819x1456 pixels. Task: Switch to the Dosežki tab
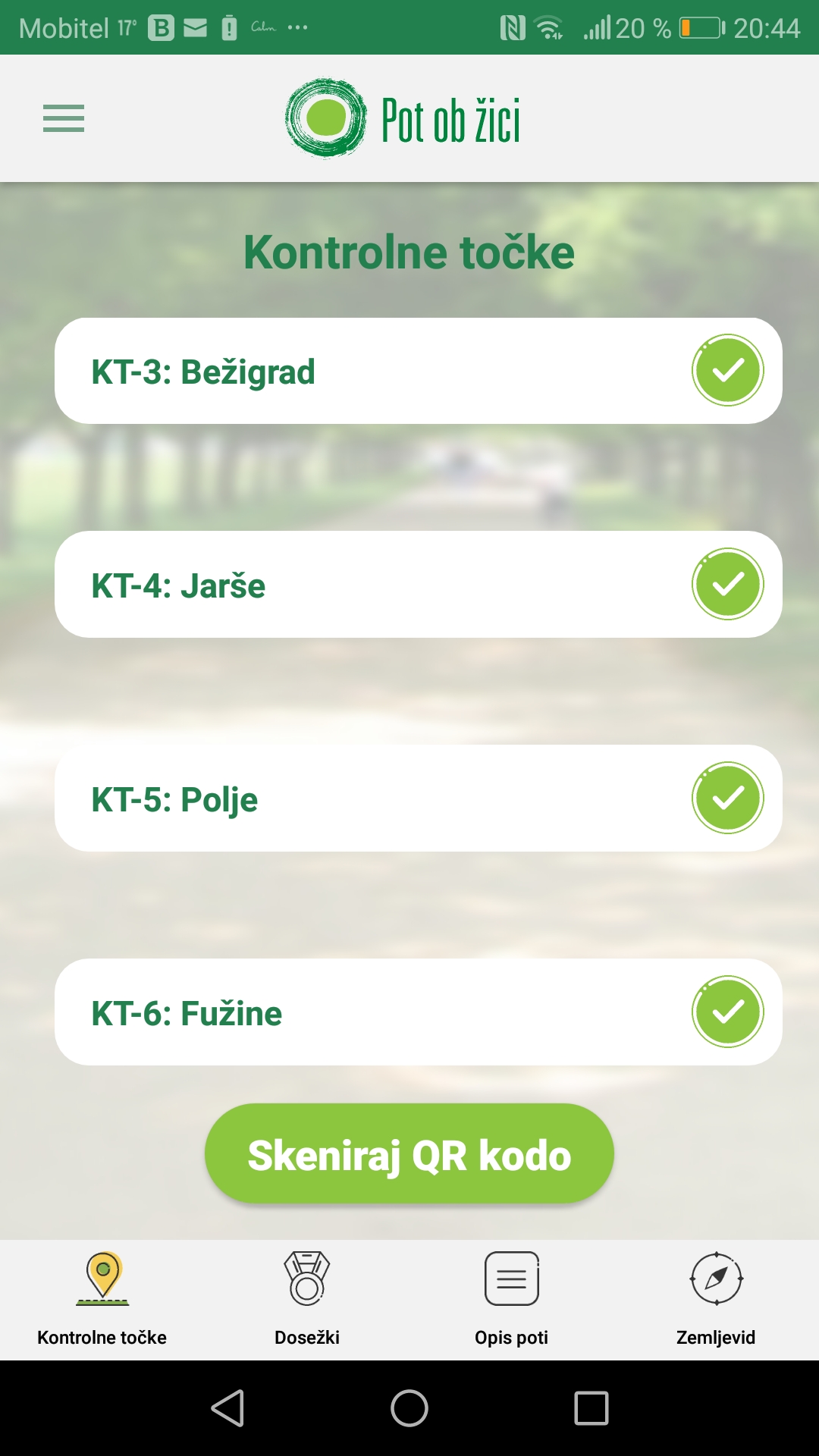coord(307,1300)
